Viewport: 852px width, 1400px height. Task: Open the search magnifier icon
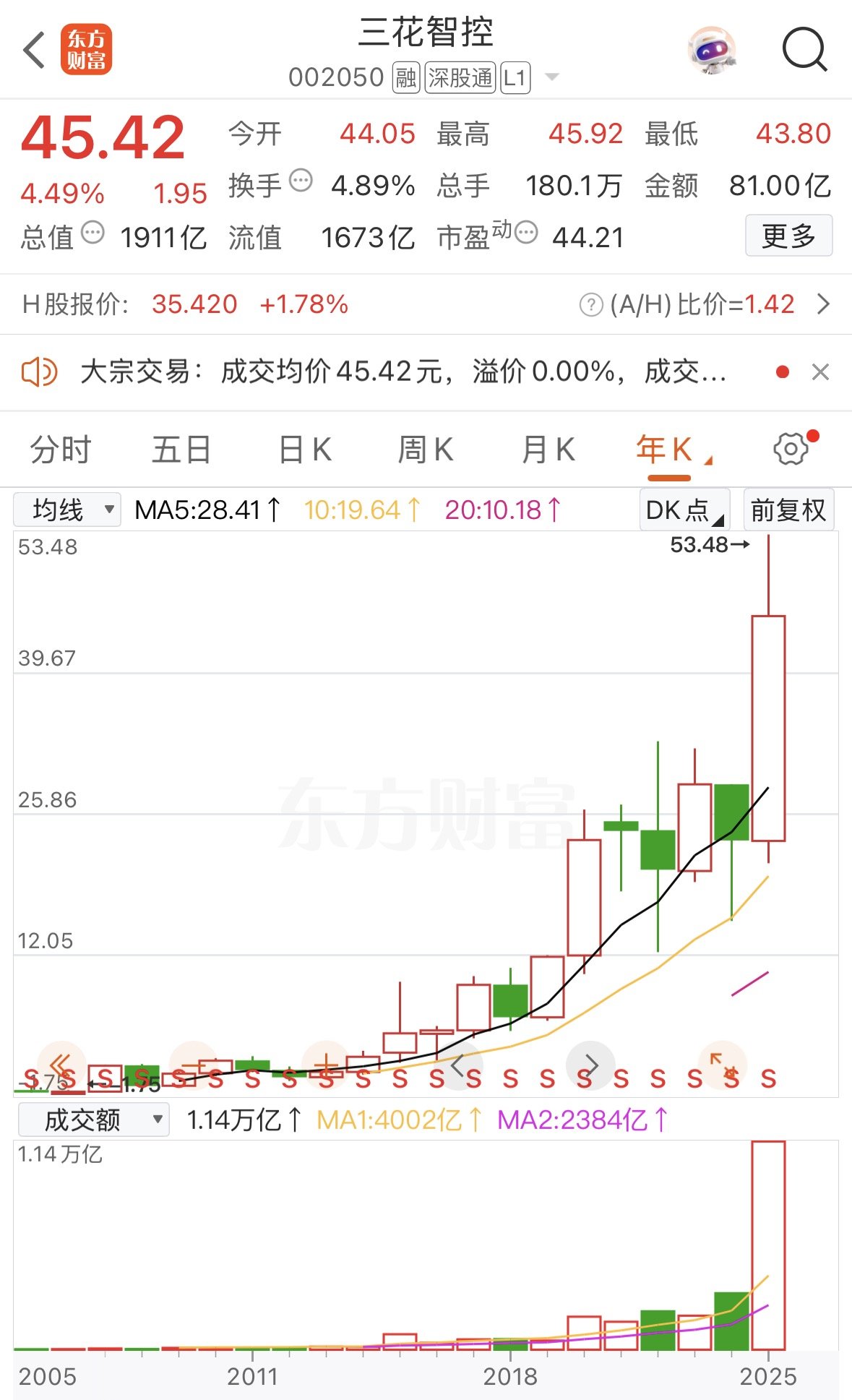pyautogui.click(x=804, y=50)
